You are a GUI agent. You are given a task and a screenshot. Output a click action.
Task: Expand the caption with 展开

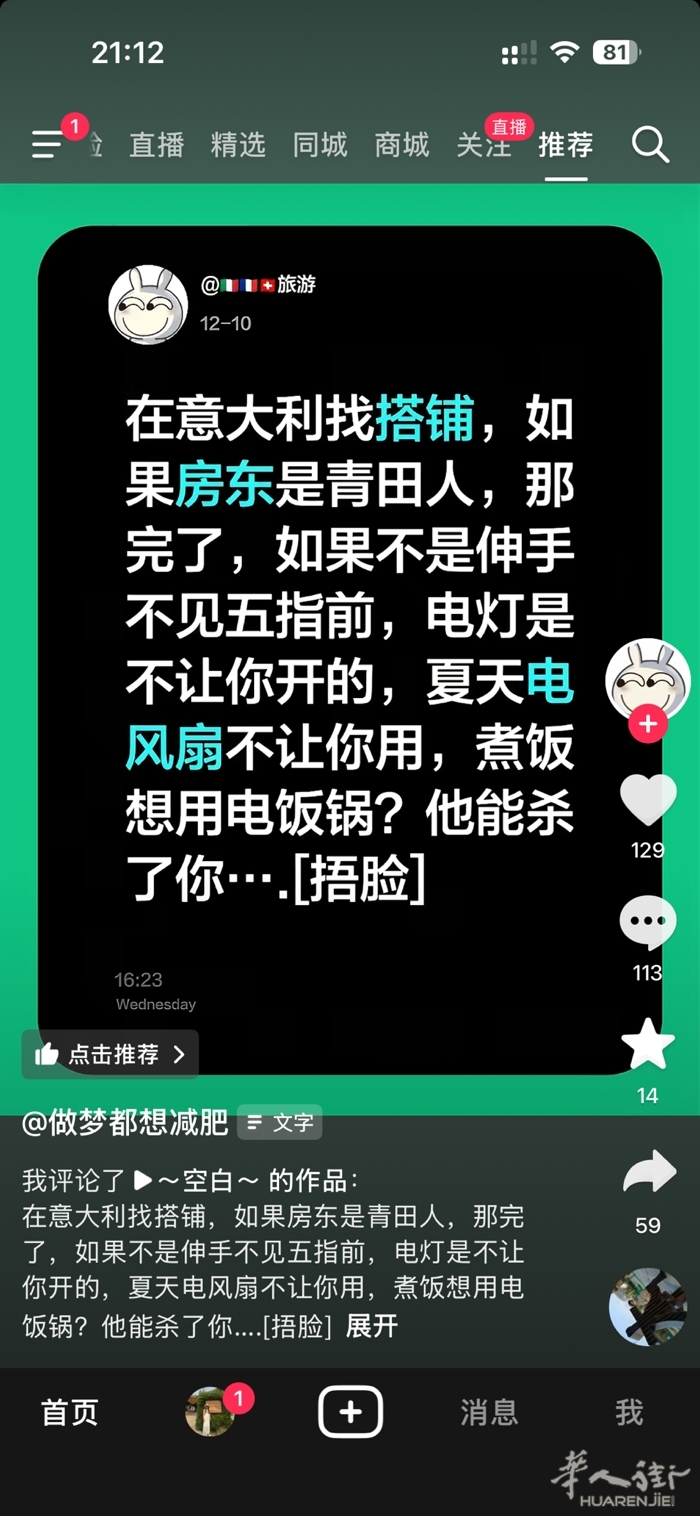(x=372, y=1327)
